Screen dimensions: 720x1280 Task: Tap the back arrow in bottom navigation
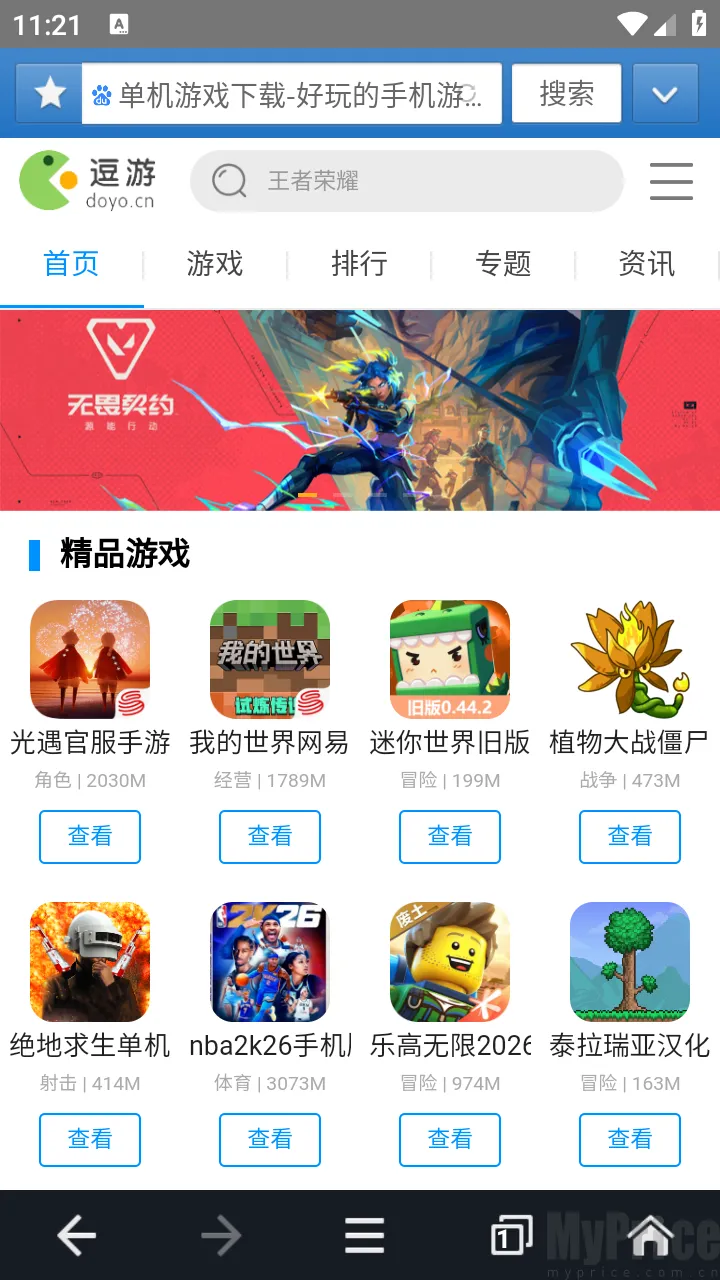coord(75,1235)
